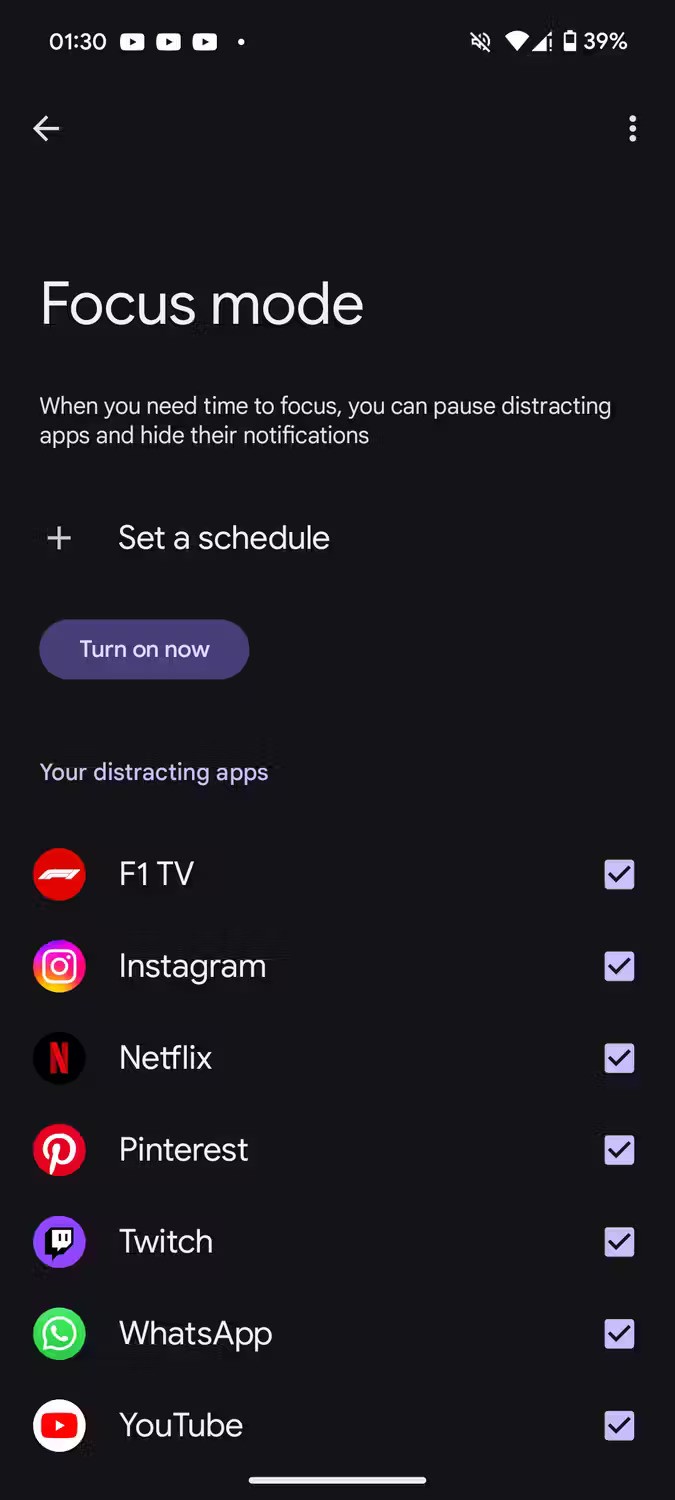Screen dimensions: 675x1500
Task: Remove Twitch from distracting apps
Action: coord(619,1242)
